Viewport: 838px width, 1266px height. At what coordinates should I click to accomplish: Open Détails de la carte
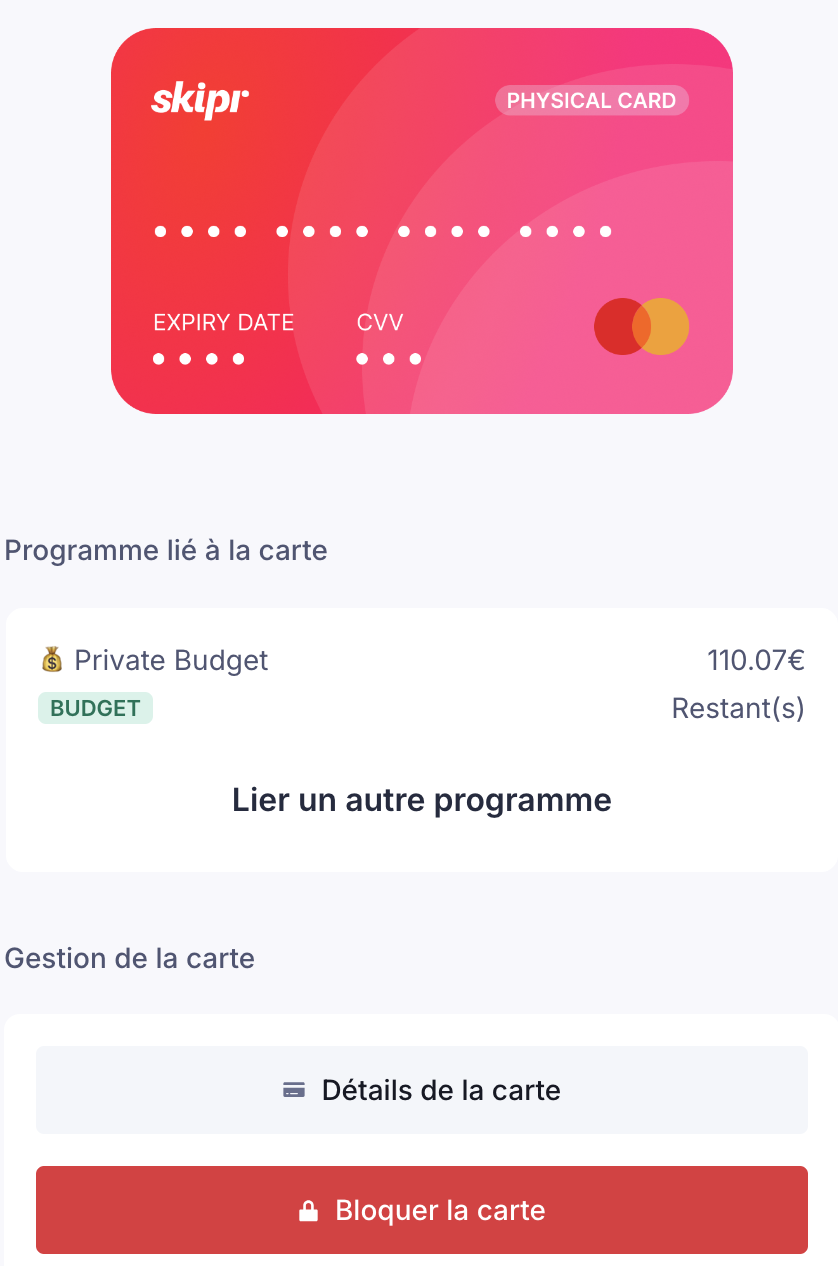pyautogui.click(x=421, y=1090)
